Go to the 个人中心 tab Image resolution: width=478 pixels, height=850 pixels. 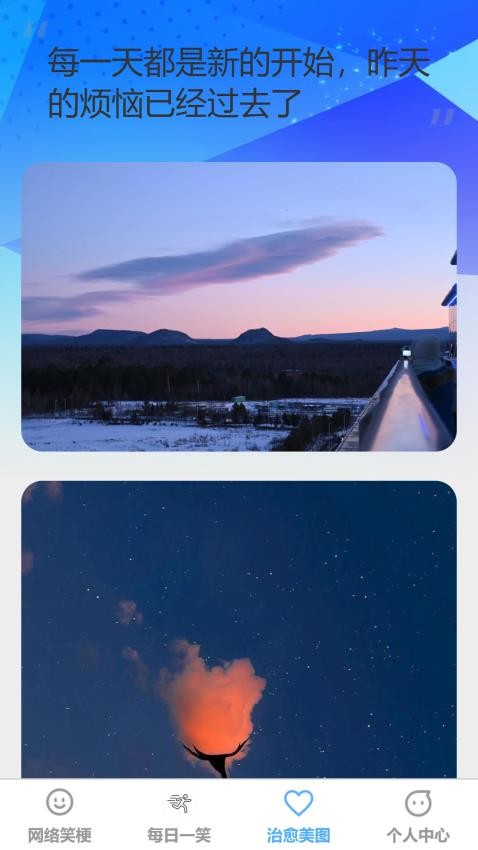[418, 815]
